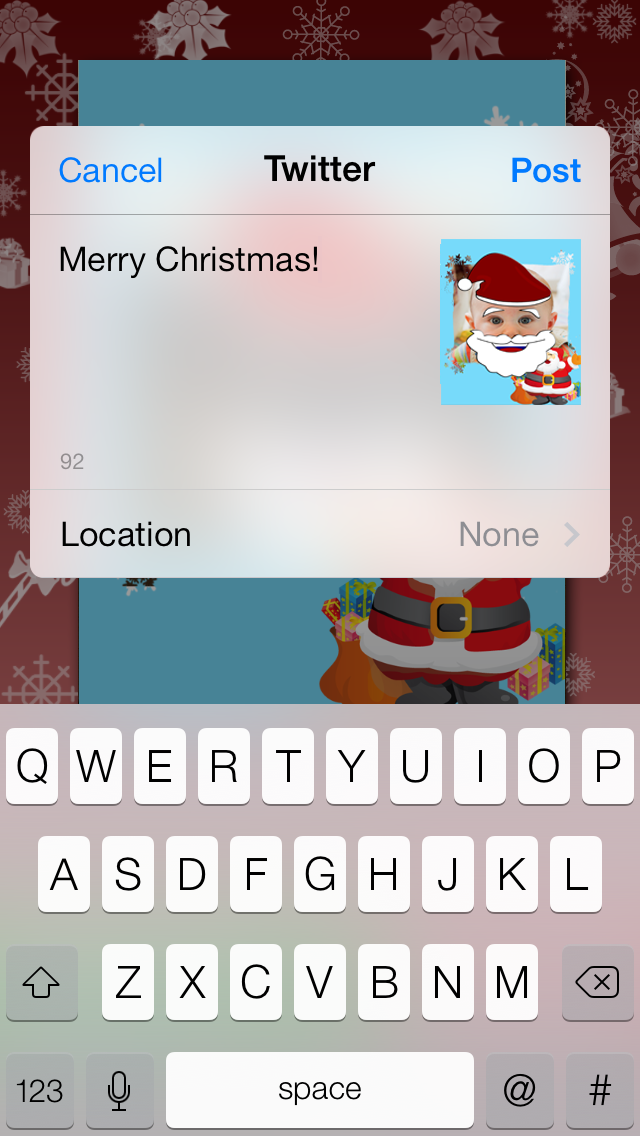Post the Merry Christmas tweet
640x1136 pixels.
tap(546, 170)
